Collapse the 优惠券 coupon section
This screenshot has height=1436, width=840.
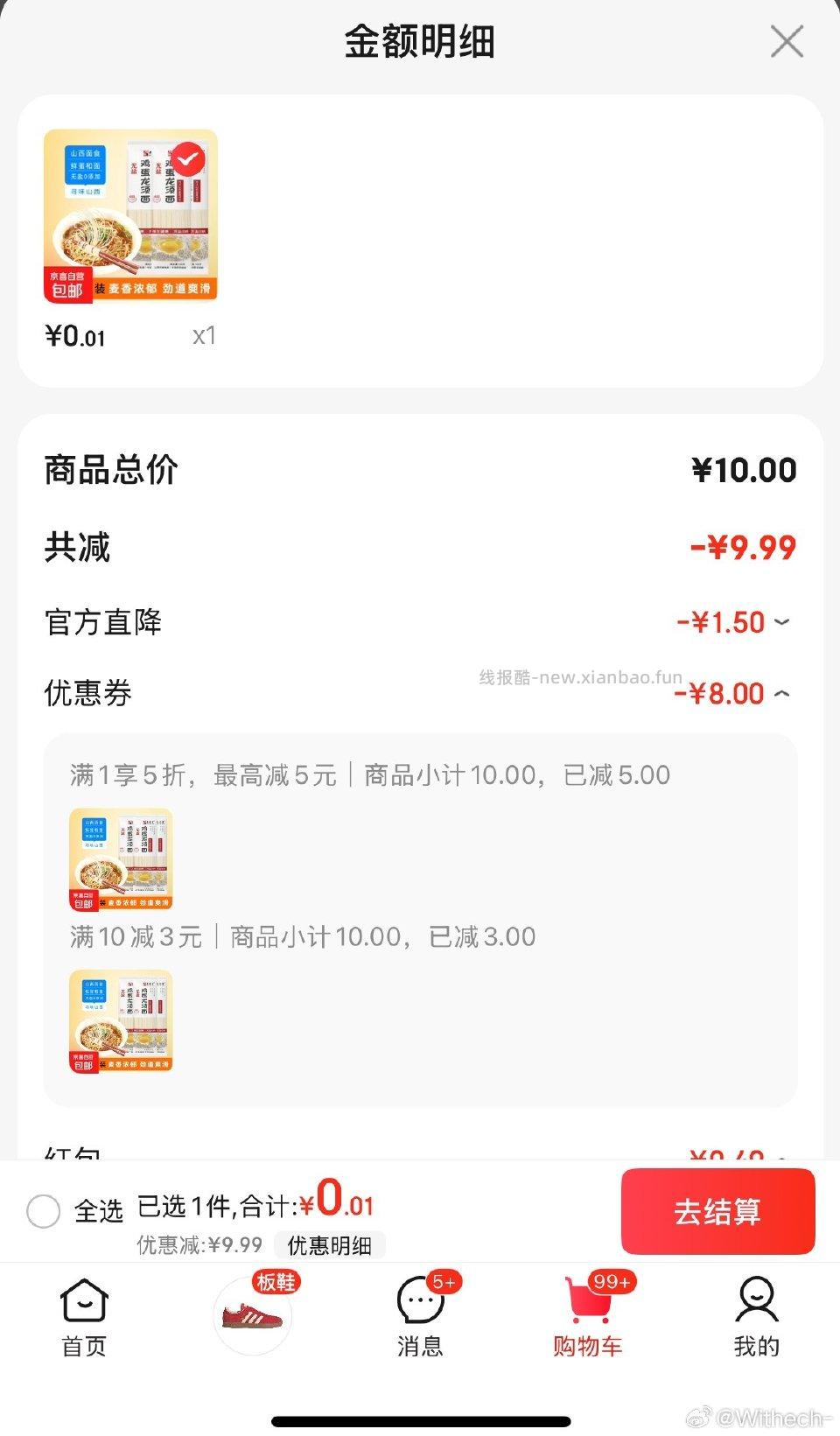pos(781,694)
